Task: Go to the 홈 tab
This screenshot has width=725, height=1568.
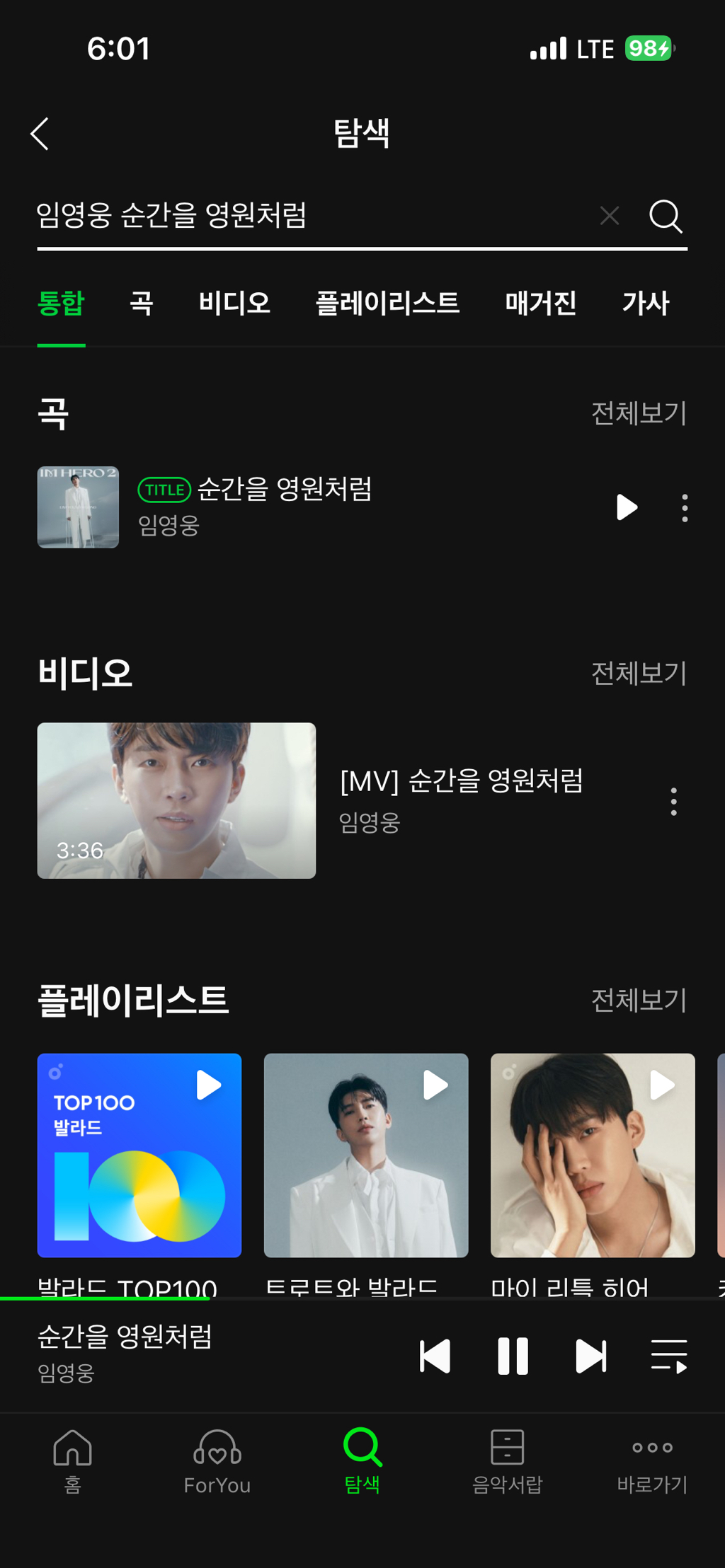Action: pos(73,1460)
